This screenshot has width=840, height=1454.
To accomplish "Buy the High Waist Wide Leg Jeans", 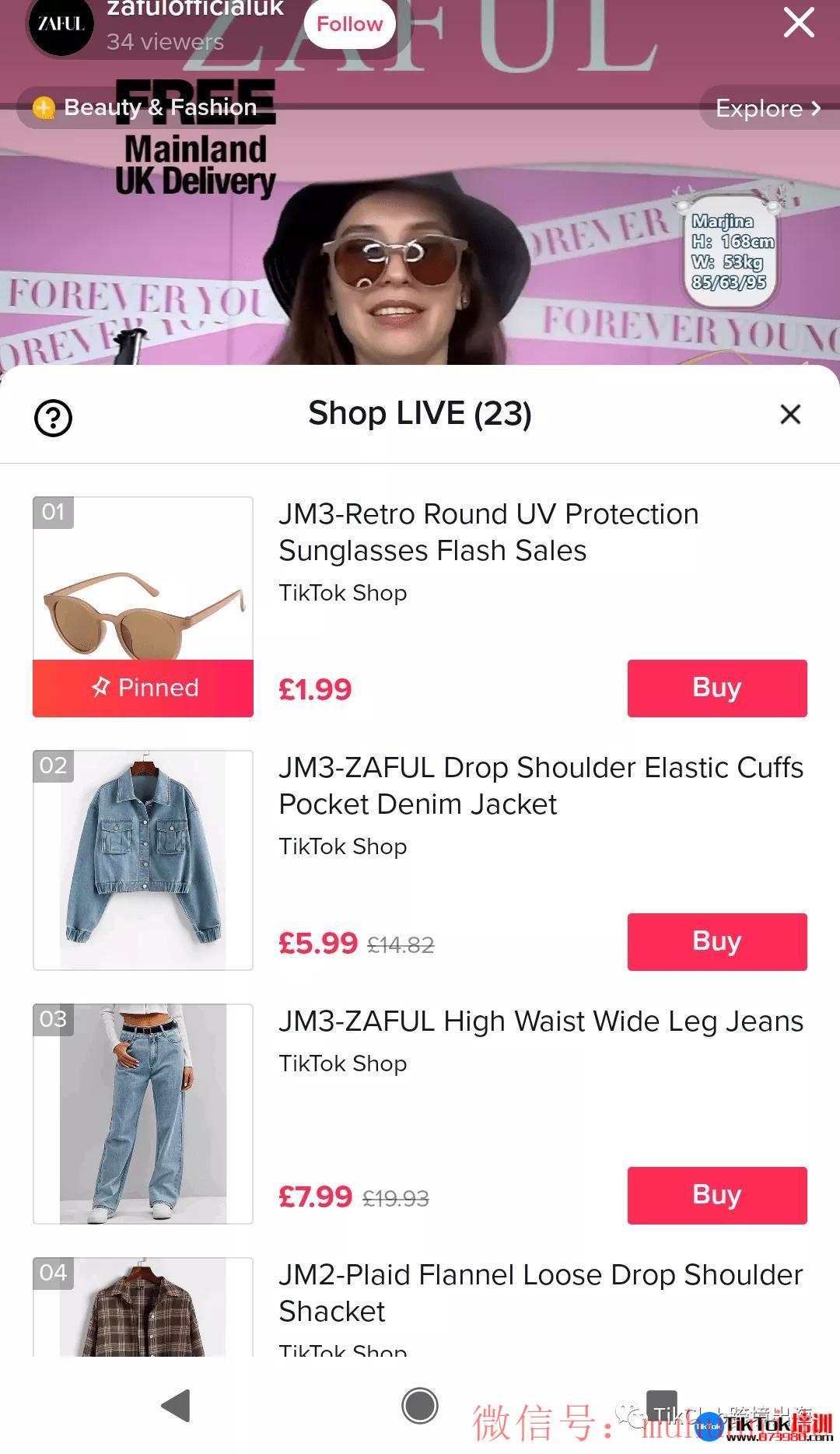I will click(716, 1195).
